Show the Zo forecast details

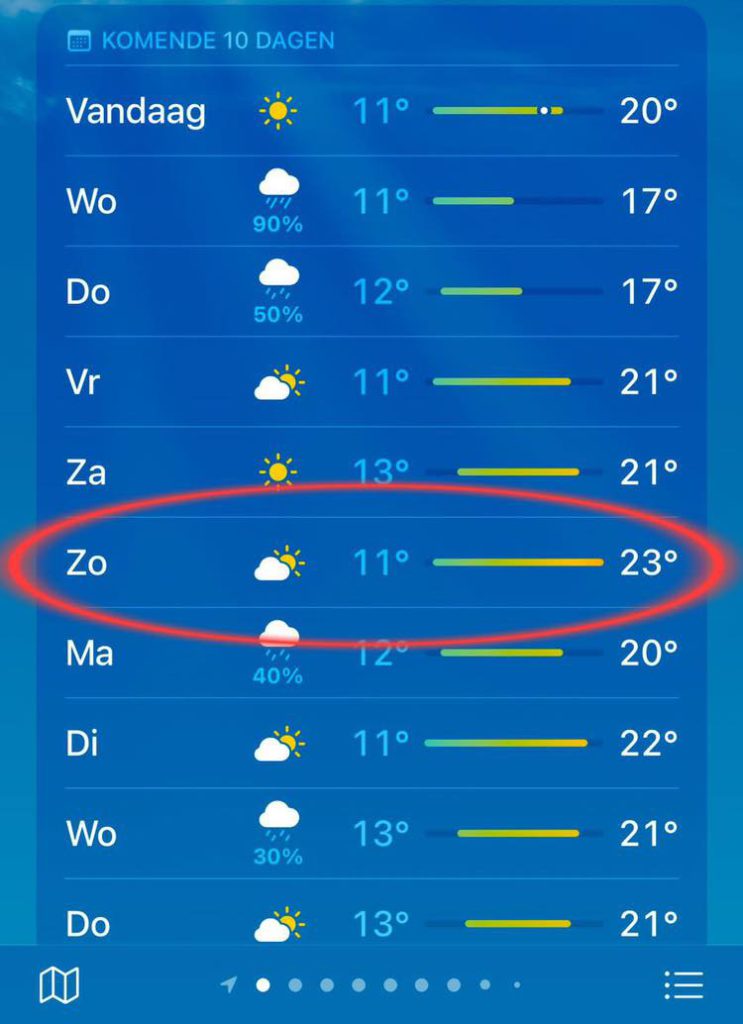point(371,563)
